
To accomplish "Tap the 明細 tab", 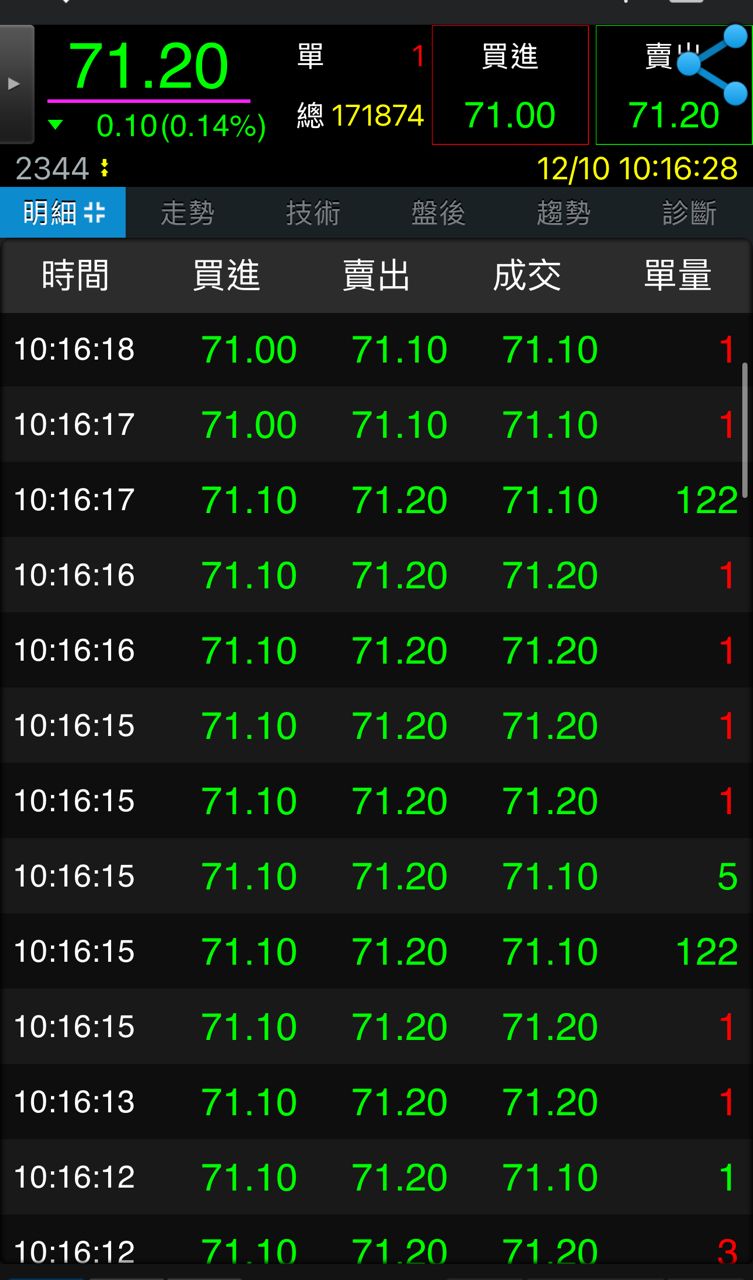I will [63, 213].
